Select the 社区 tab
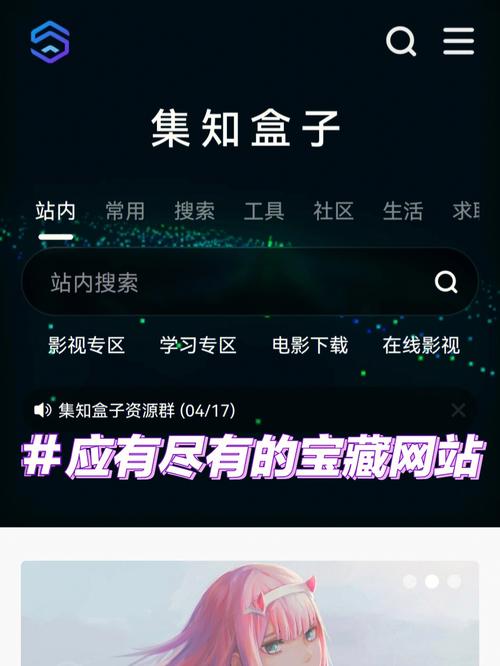 tap(333, 211)
